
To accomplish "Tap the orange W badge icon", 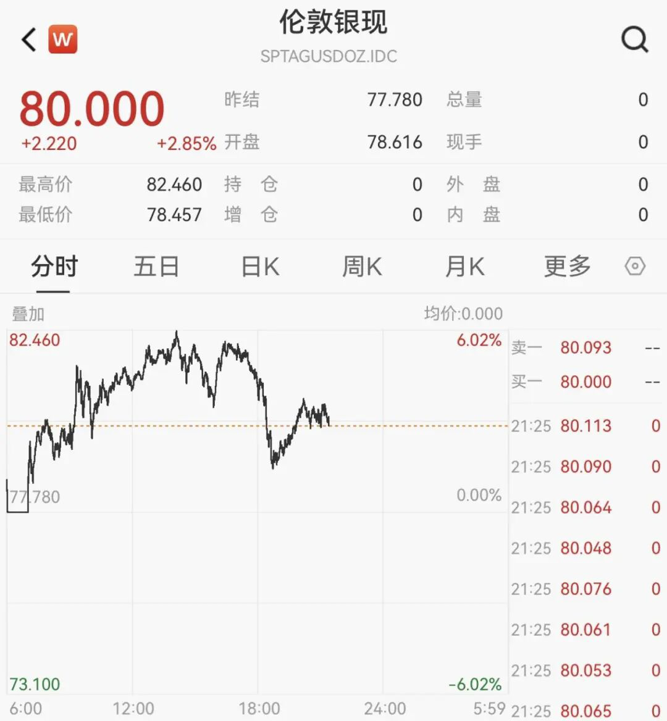I will click(x=63, y=40).
